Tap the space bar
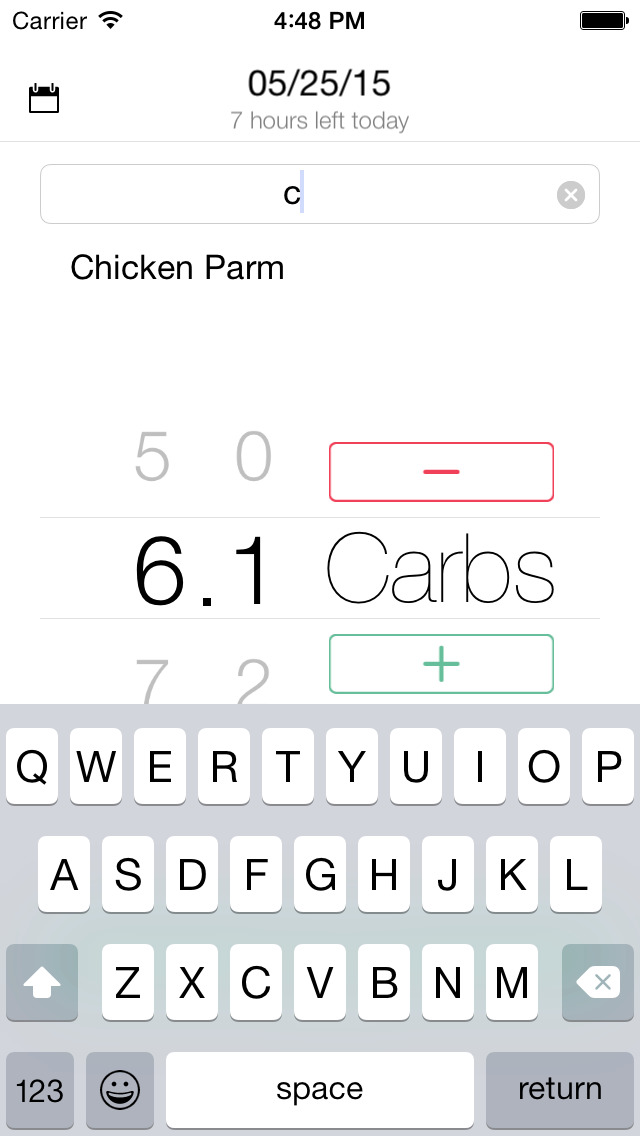 [320, 1090]
